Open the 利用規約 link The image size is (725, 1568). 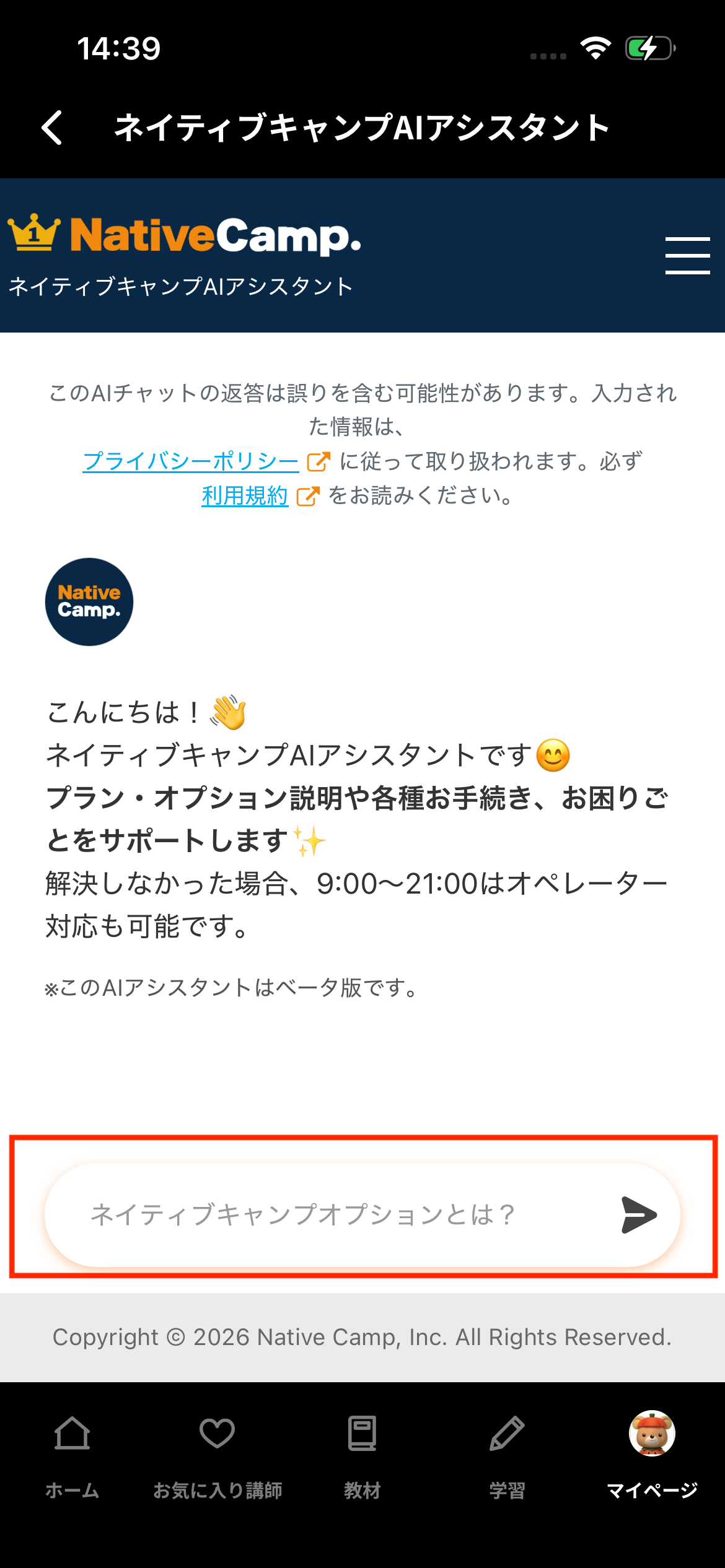pyautogui.click(x=245, y=496)
